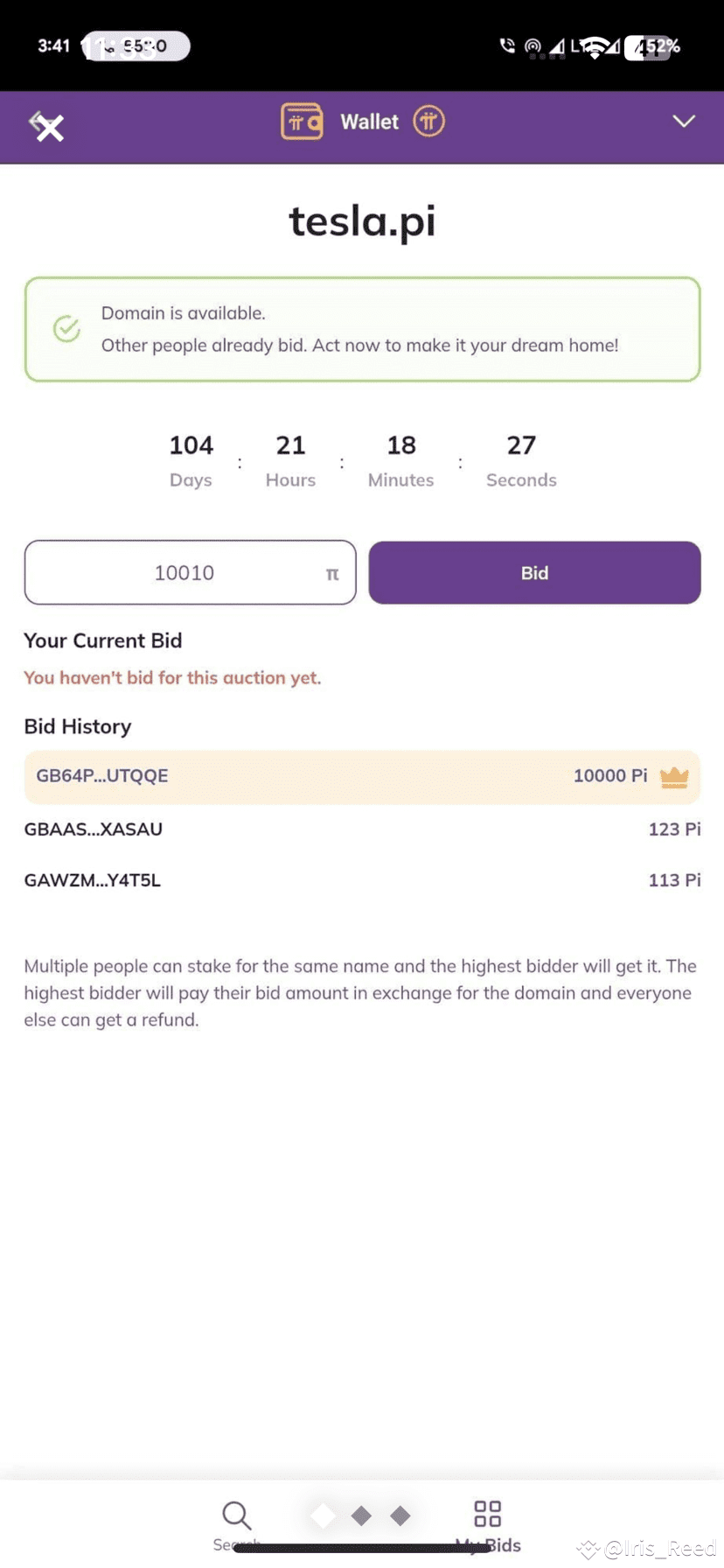This screenshot has width=724, height=1568.
Task: Tap the Wi-Fi icon in the status bar
Action: [594, 46]
